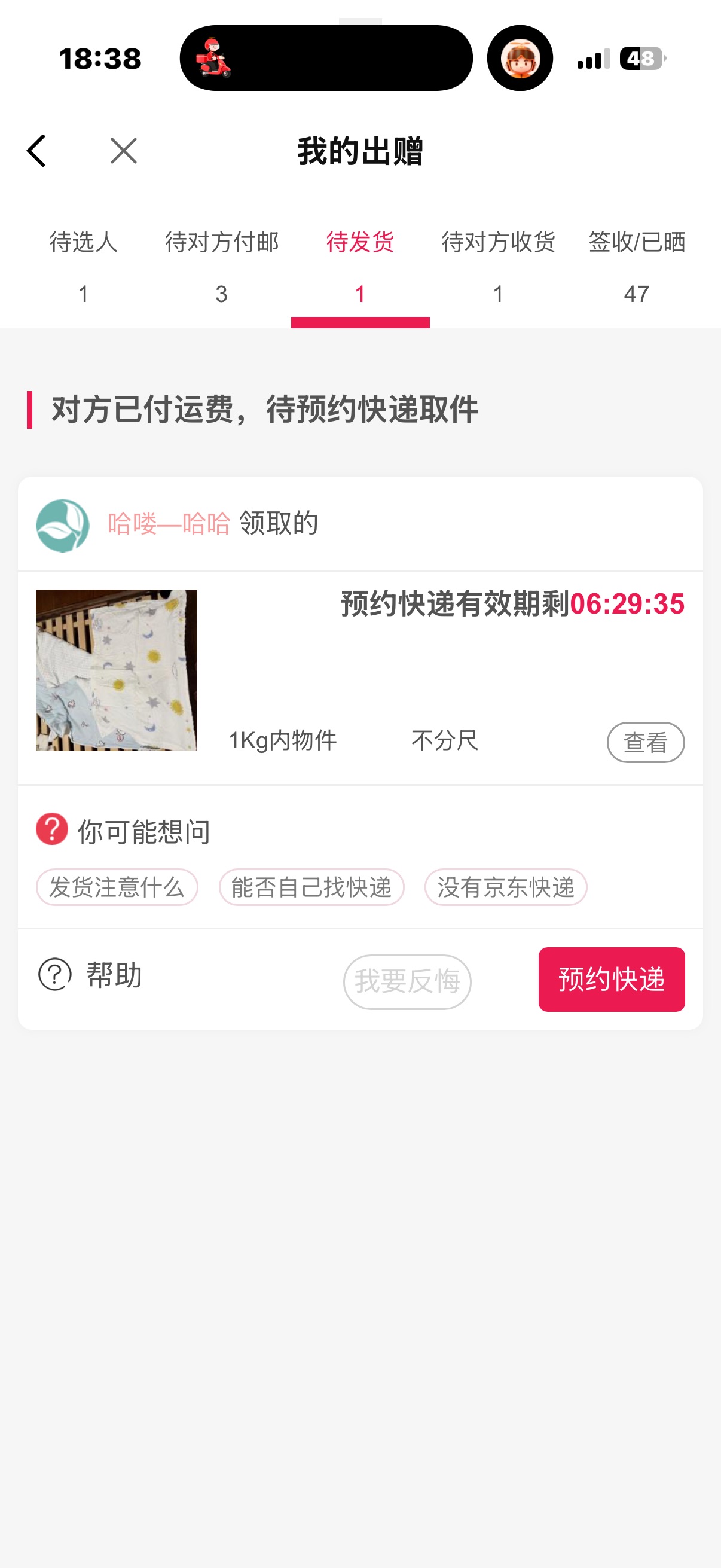Switch to the 待对方付邮 tab
The width and height of the screenshot is (721, 1568).
(x=221, y=267)
